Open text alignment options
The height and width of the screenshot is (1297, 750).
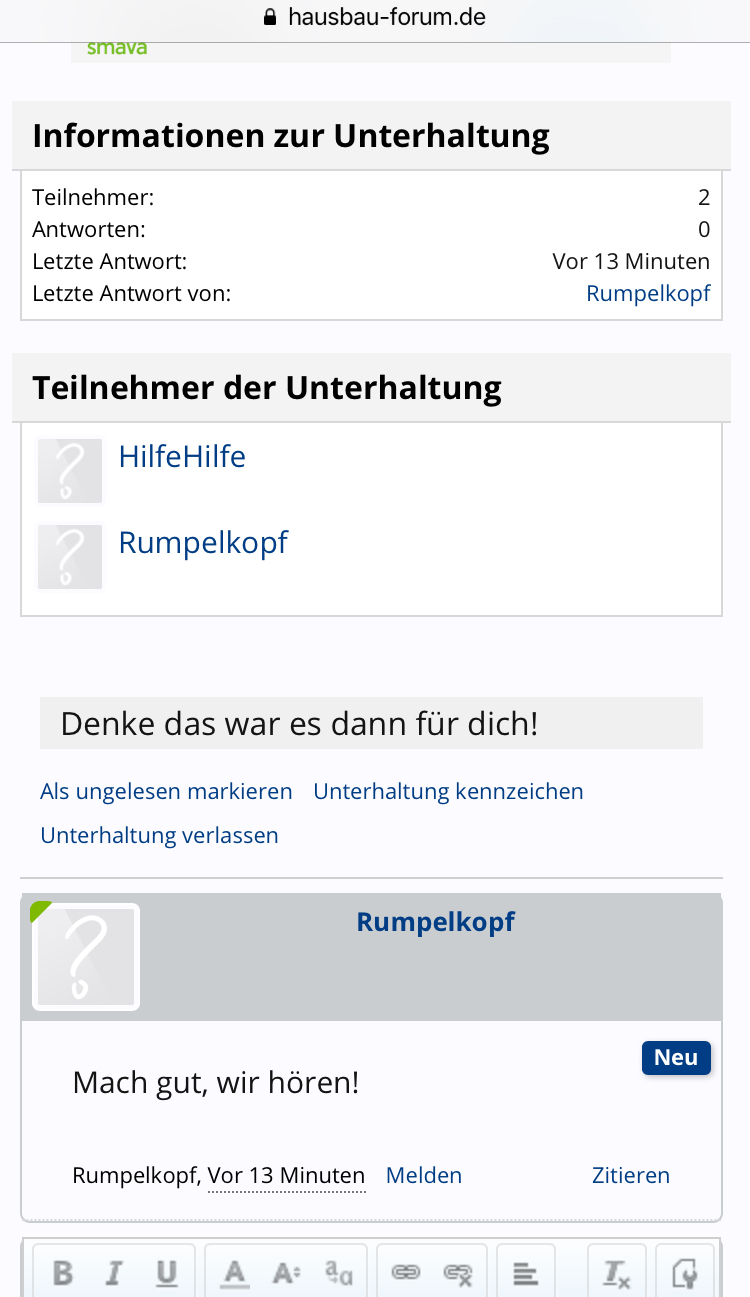point(525,1273)
